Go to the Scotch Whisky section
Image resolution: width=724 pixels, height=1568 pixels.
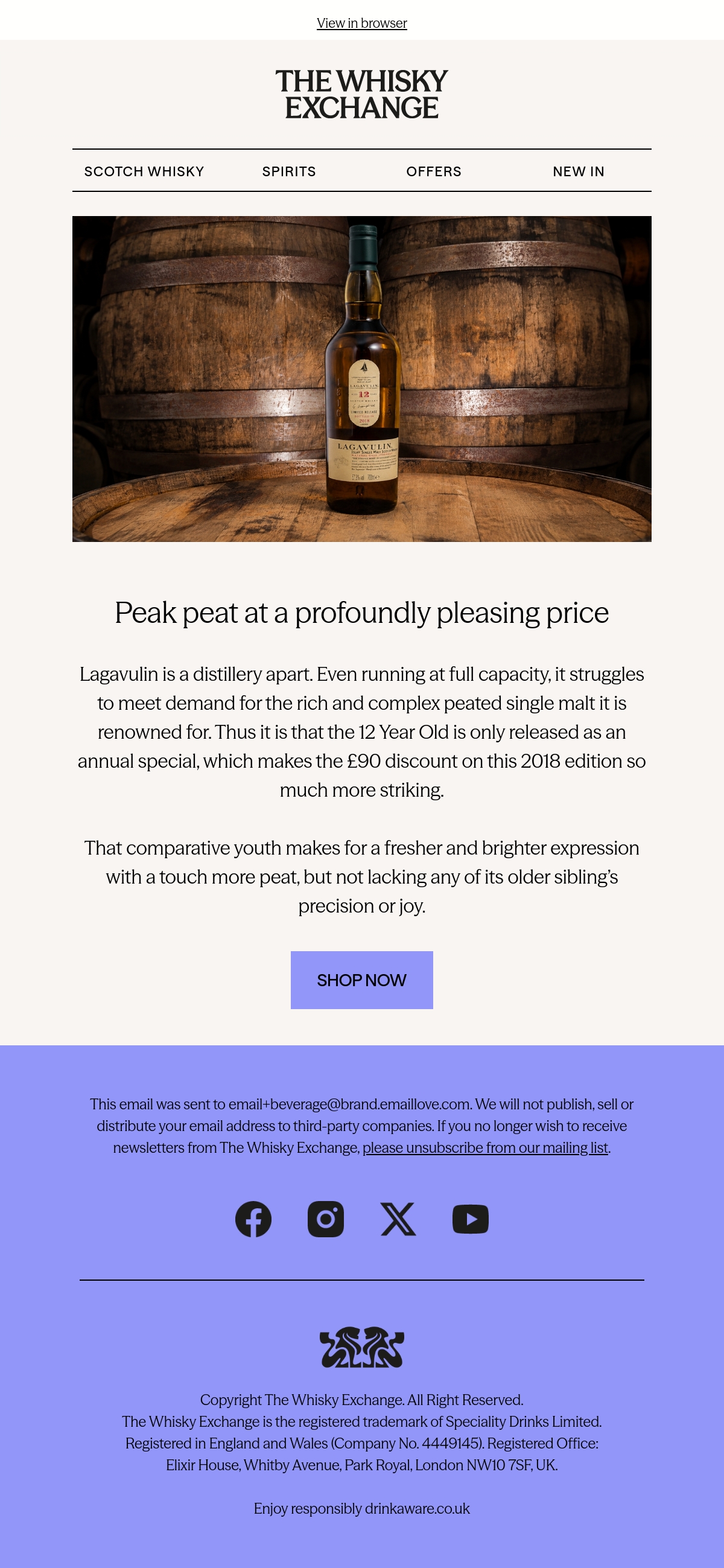pyautogui.click(x=144, y=171)
